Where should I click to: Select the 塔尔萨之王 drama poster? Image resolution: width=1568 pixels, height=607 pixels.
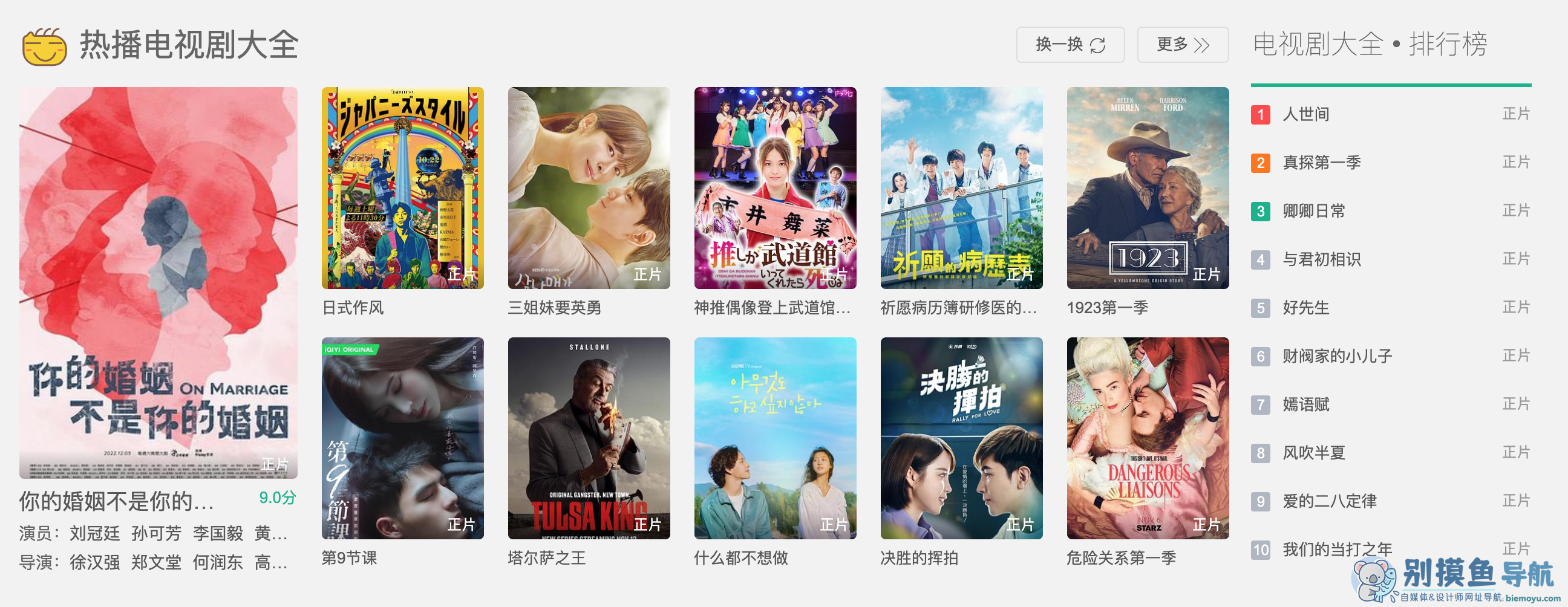[589, 438]
